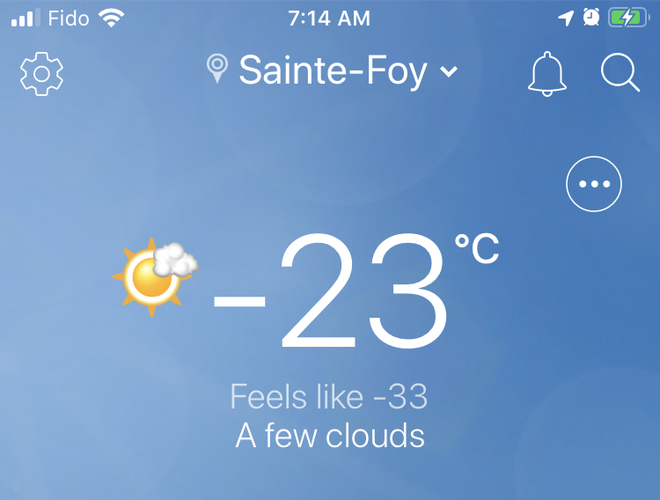Search for a location
660x500 pixels.
pyautogui.click(x=620, y=73)
